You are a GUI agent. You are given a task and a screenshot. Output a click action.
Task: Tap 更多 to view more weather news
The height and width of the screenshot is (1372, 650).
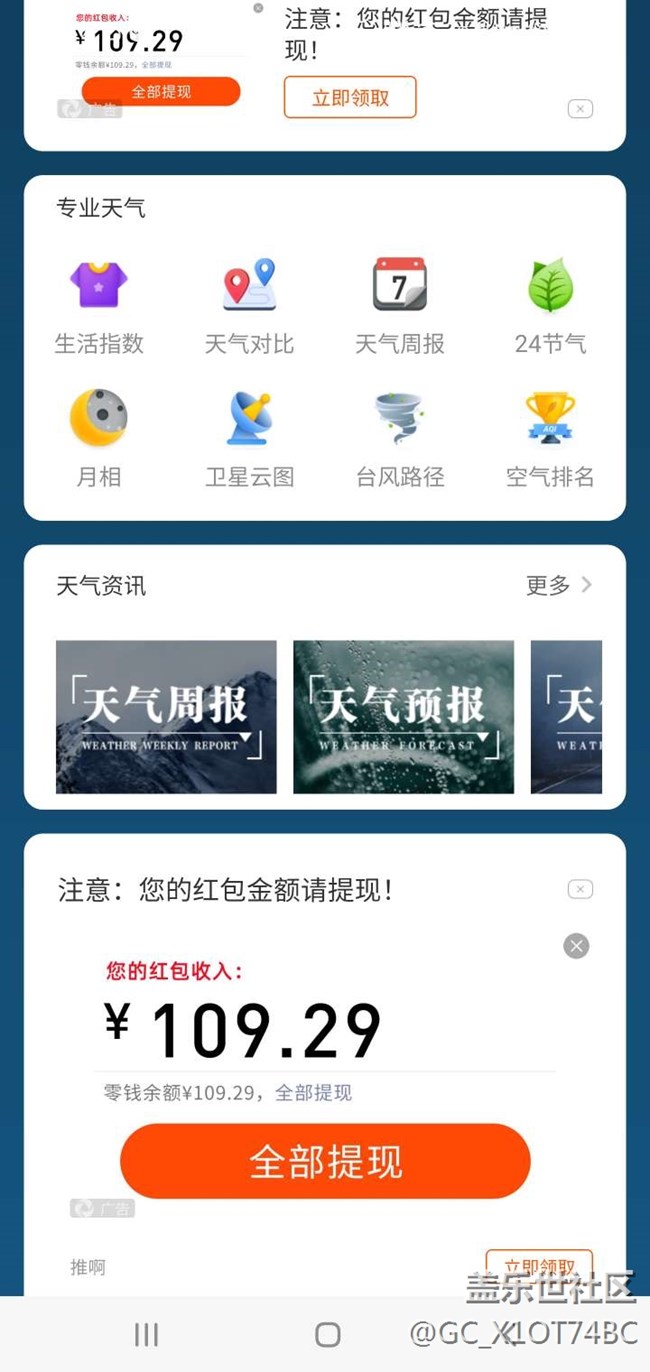coord(558,585)
